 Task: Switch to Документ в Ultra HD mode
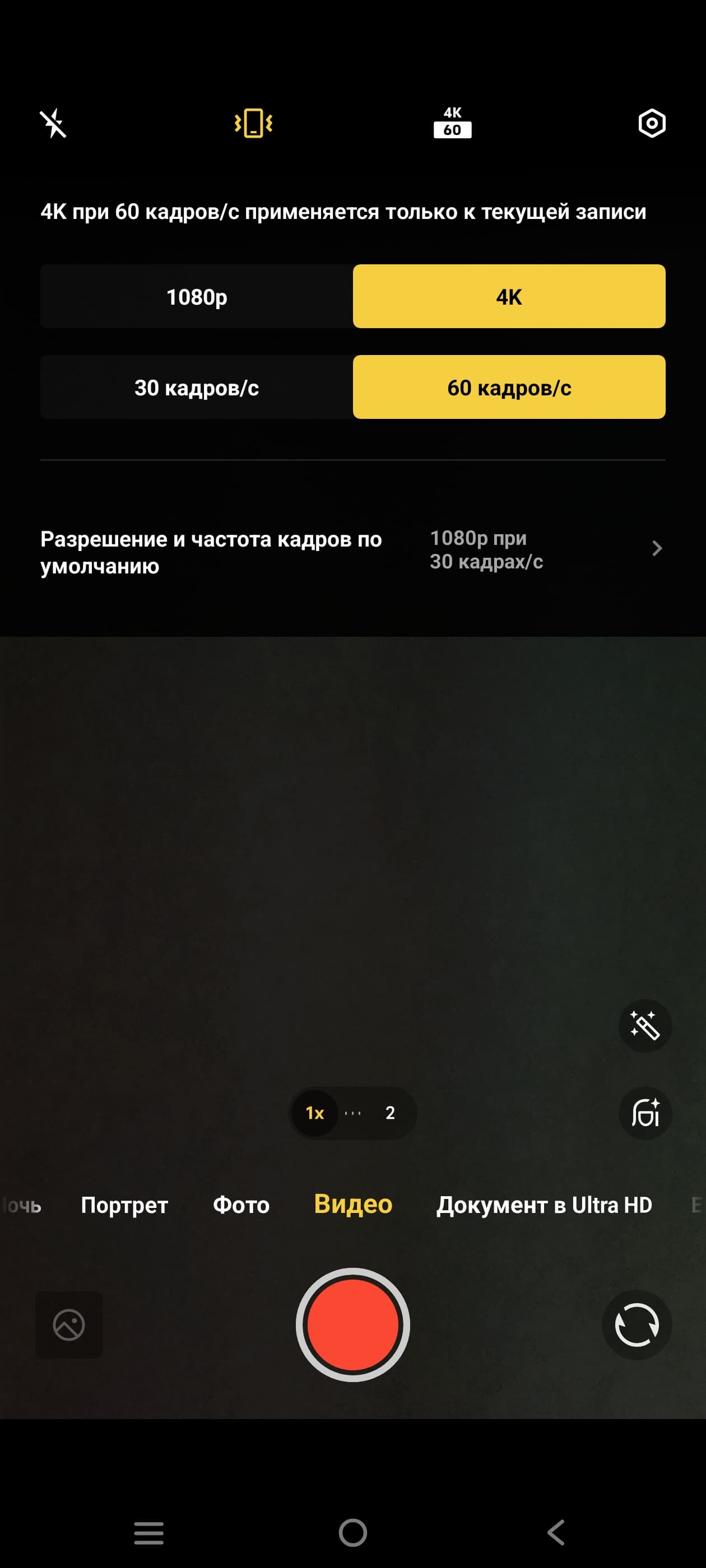544,1205
